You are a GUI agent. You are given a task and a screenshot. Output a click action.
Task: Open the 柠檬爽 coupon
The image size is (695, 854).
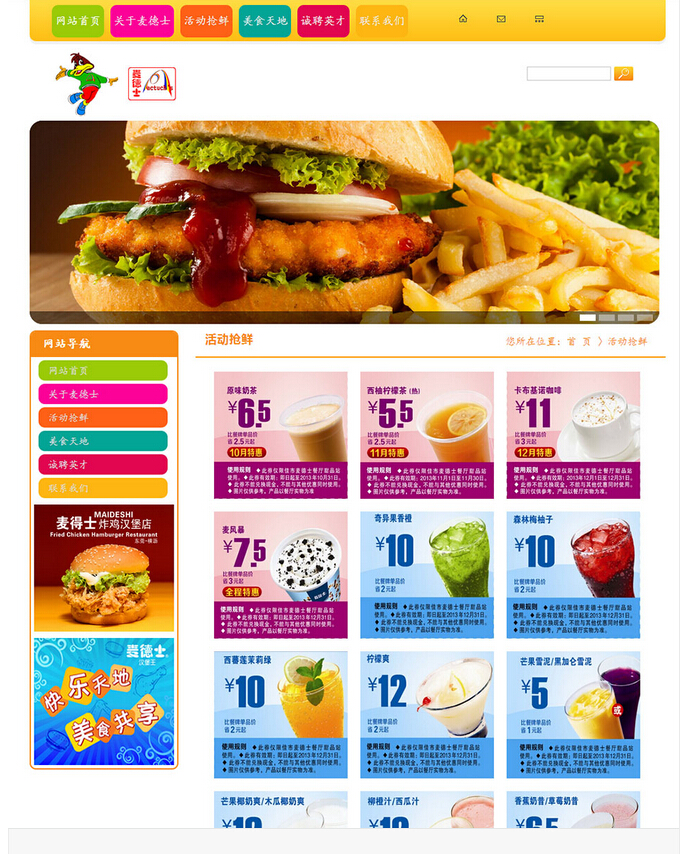tap(427, 714)
